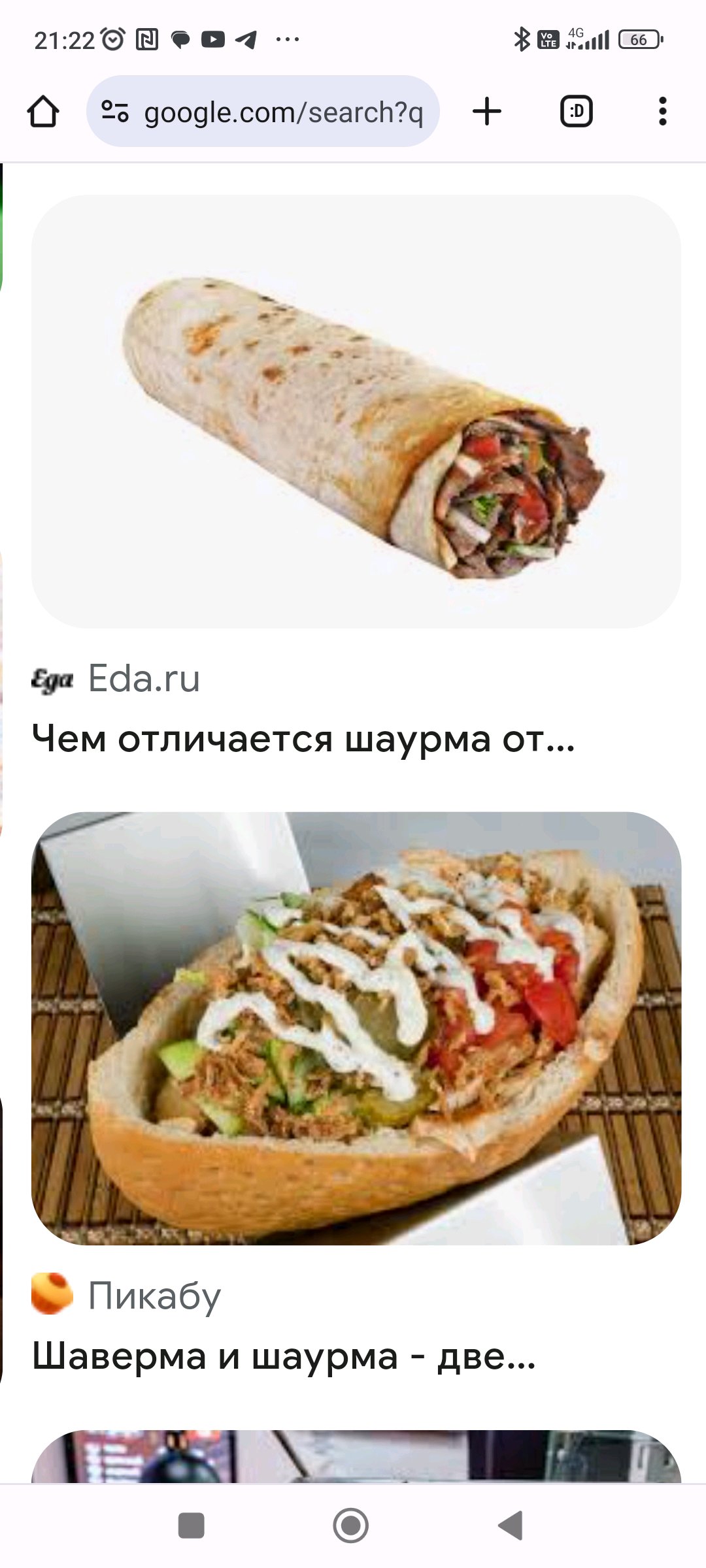Viewport: 706px width, 1568px height.
Task: Open the browser overflow menu
Action: (x=663, y=111)
